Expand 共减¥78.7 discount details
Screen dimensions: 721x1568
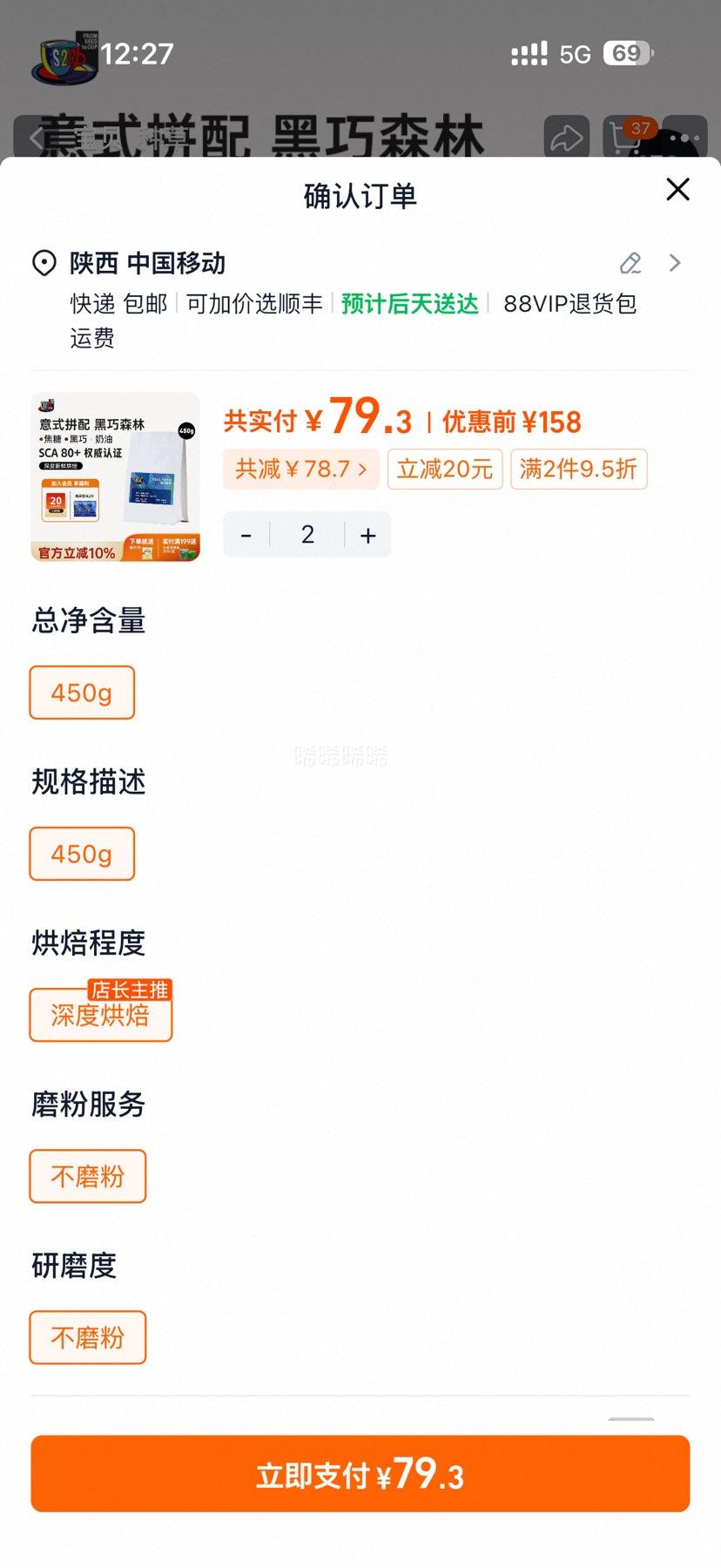coord(300,469)
